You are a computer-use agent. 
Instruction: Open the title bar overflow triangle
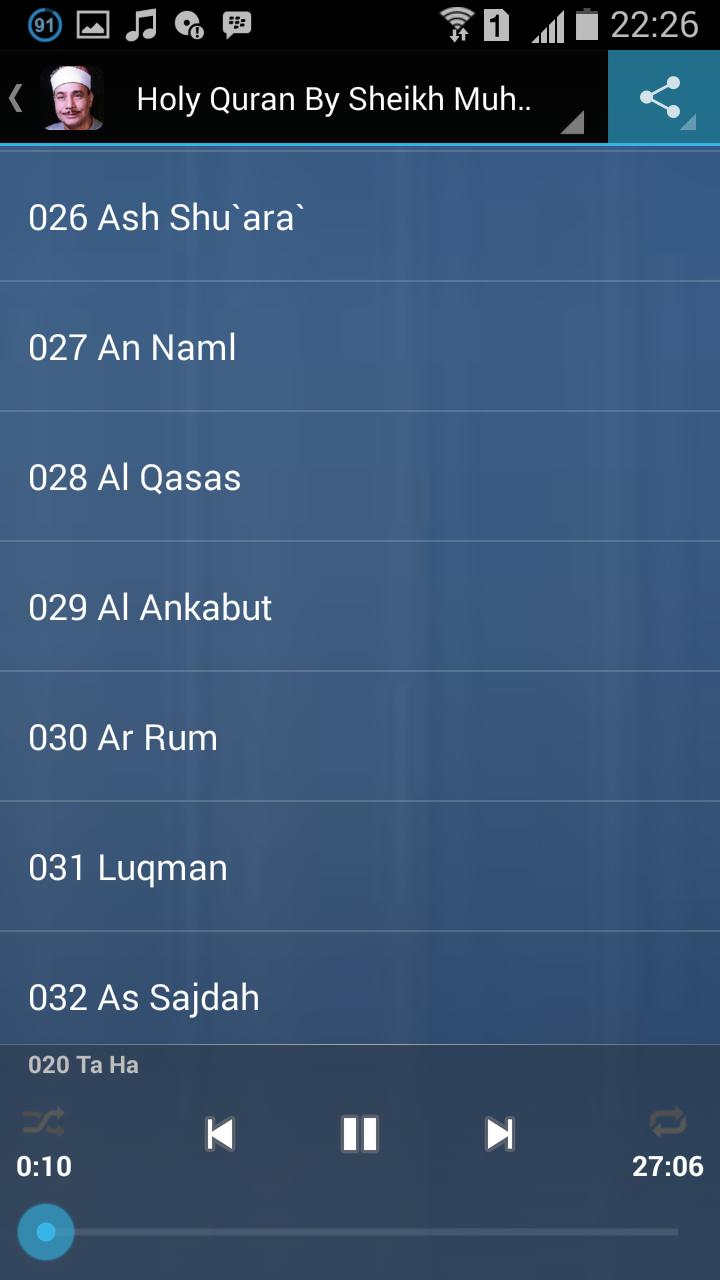(x=571, y=124)
